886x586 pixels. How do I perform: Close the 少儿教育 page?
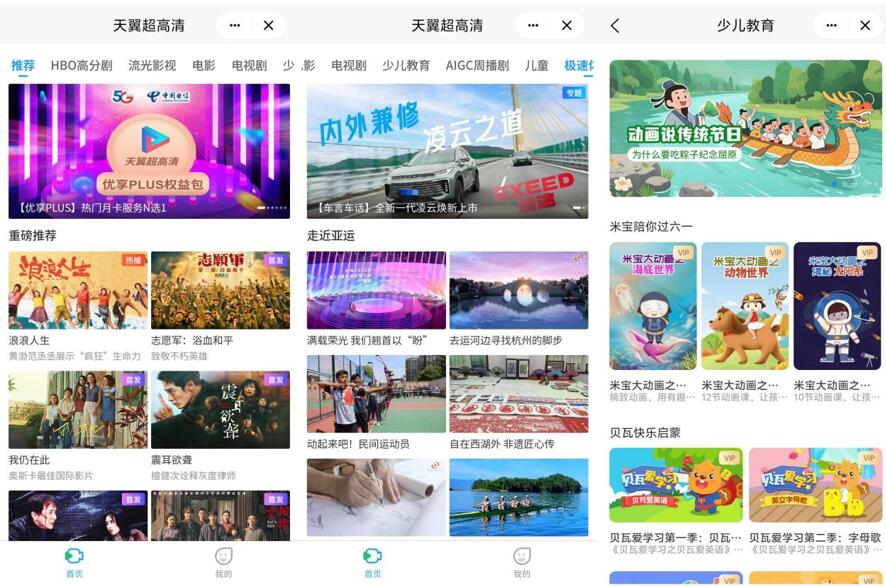(x=865, y=26)
